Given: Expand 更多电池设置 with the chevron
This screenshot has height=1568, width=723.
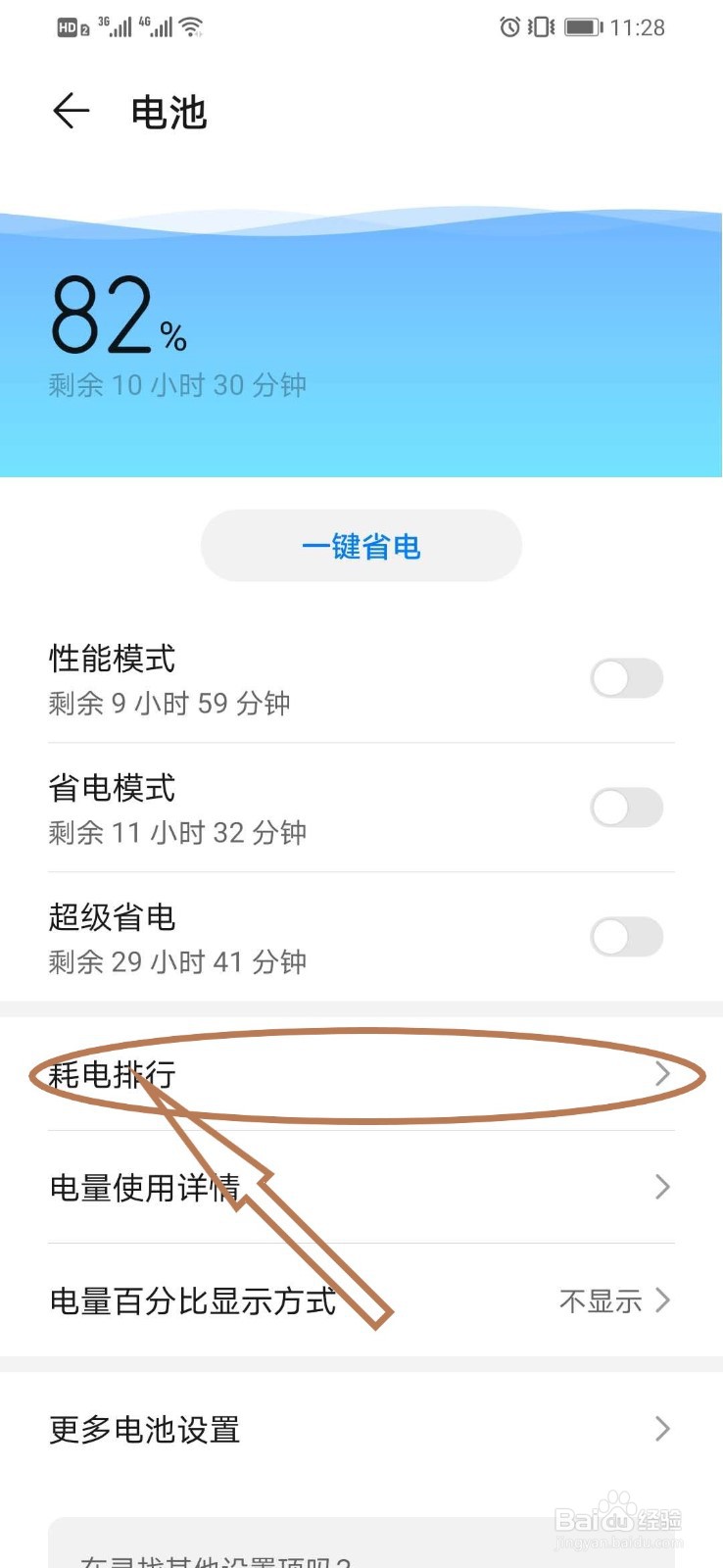Looking at the screenshot, I should tap(662, 1429).
